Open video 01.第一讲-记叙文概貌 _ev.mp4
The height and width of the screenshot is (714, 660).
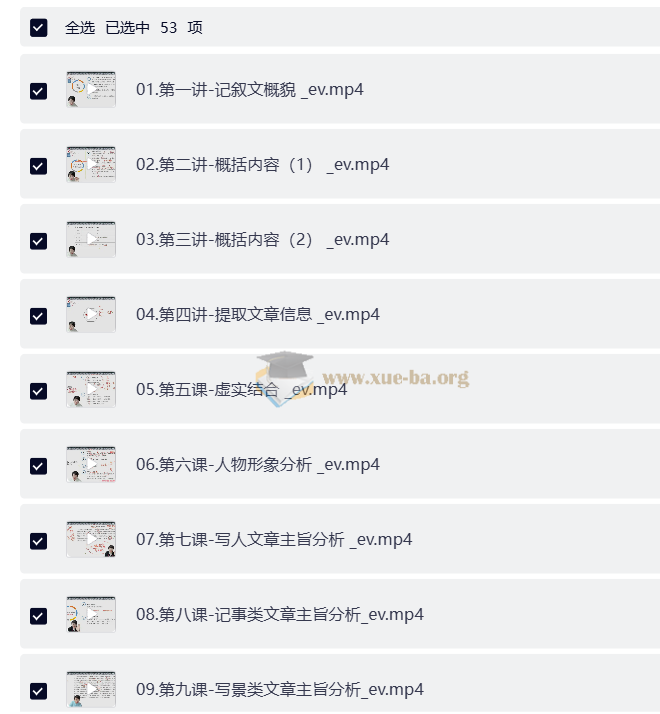[249, 90]
